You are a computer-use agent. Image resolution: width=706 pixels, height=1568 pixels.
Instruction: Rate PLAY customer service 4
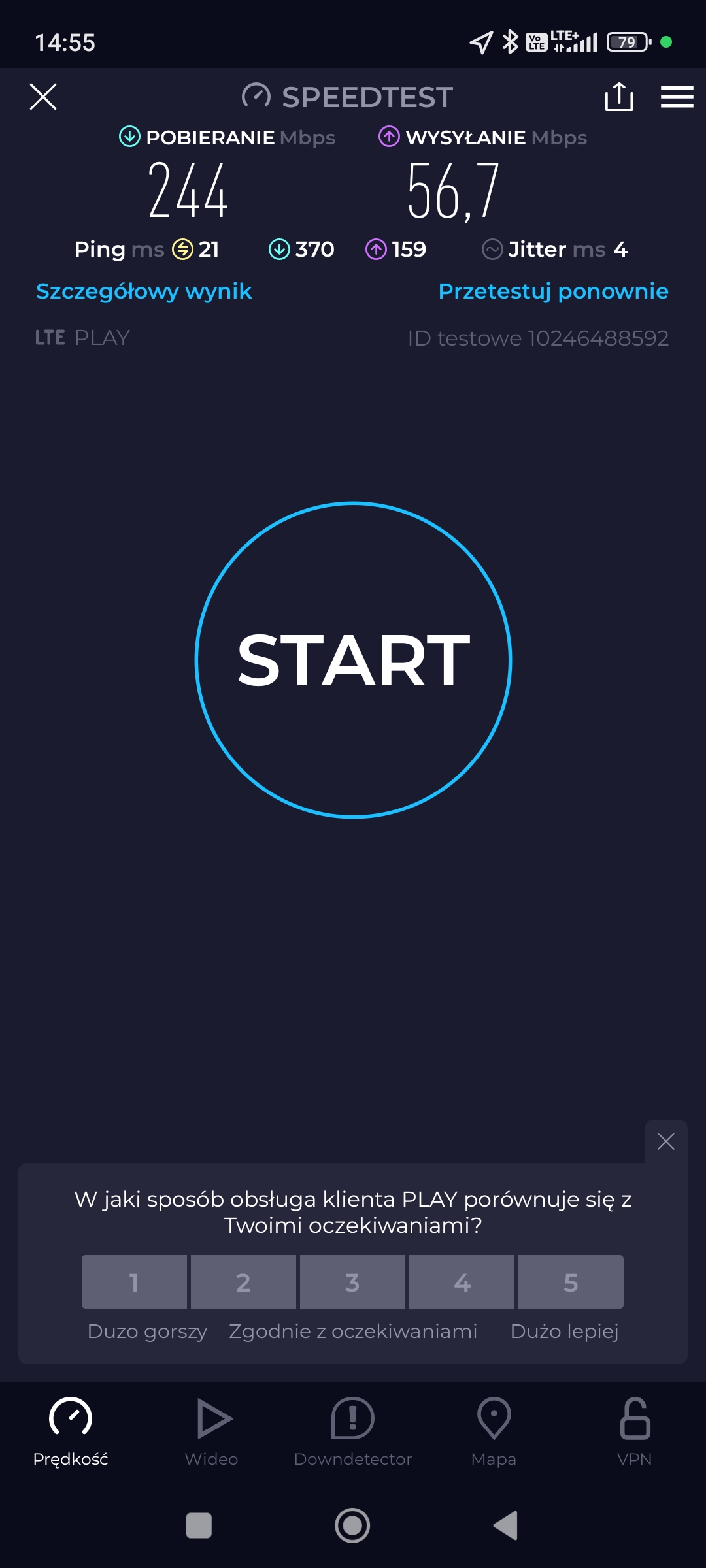pos(462,1282)
